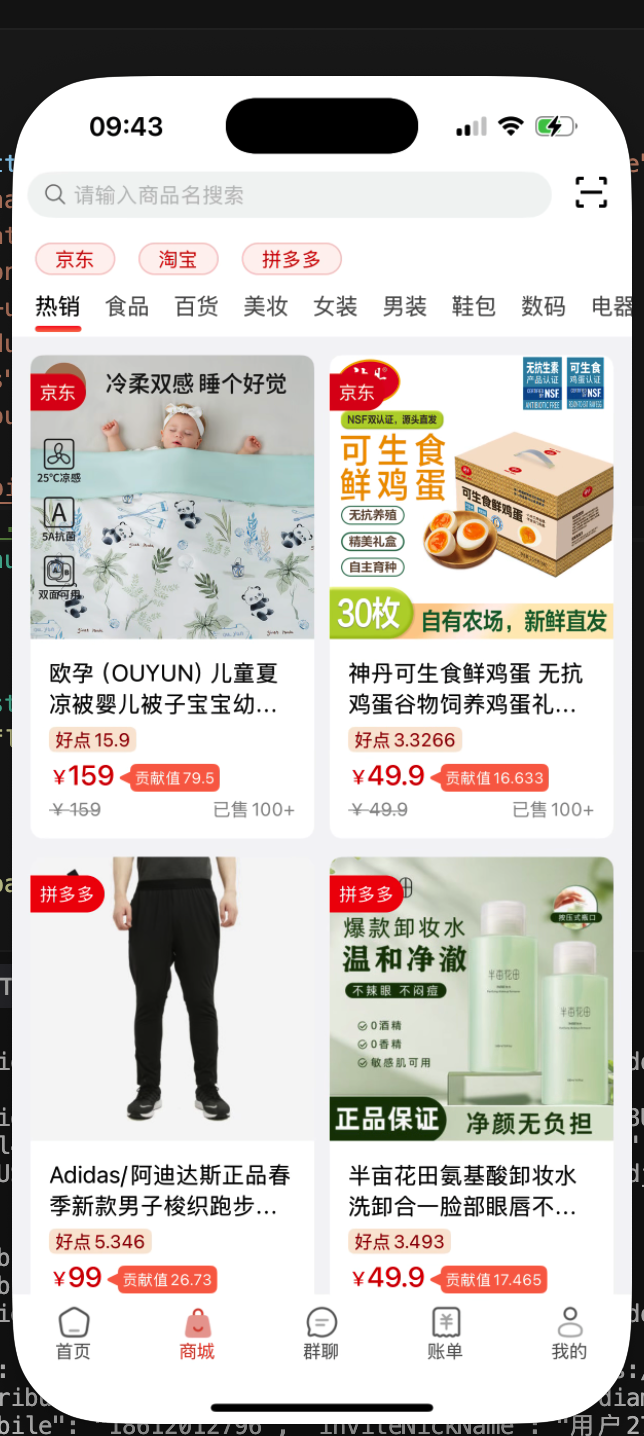Switch to the 百货 category tab
Viewport: 644px width, 1436px height.
tap(196, 307)
